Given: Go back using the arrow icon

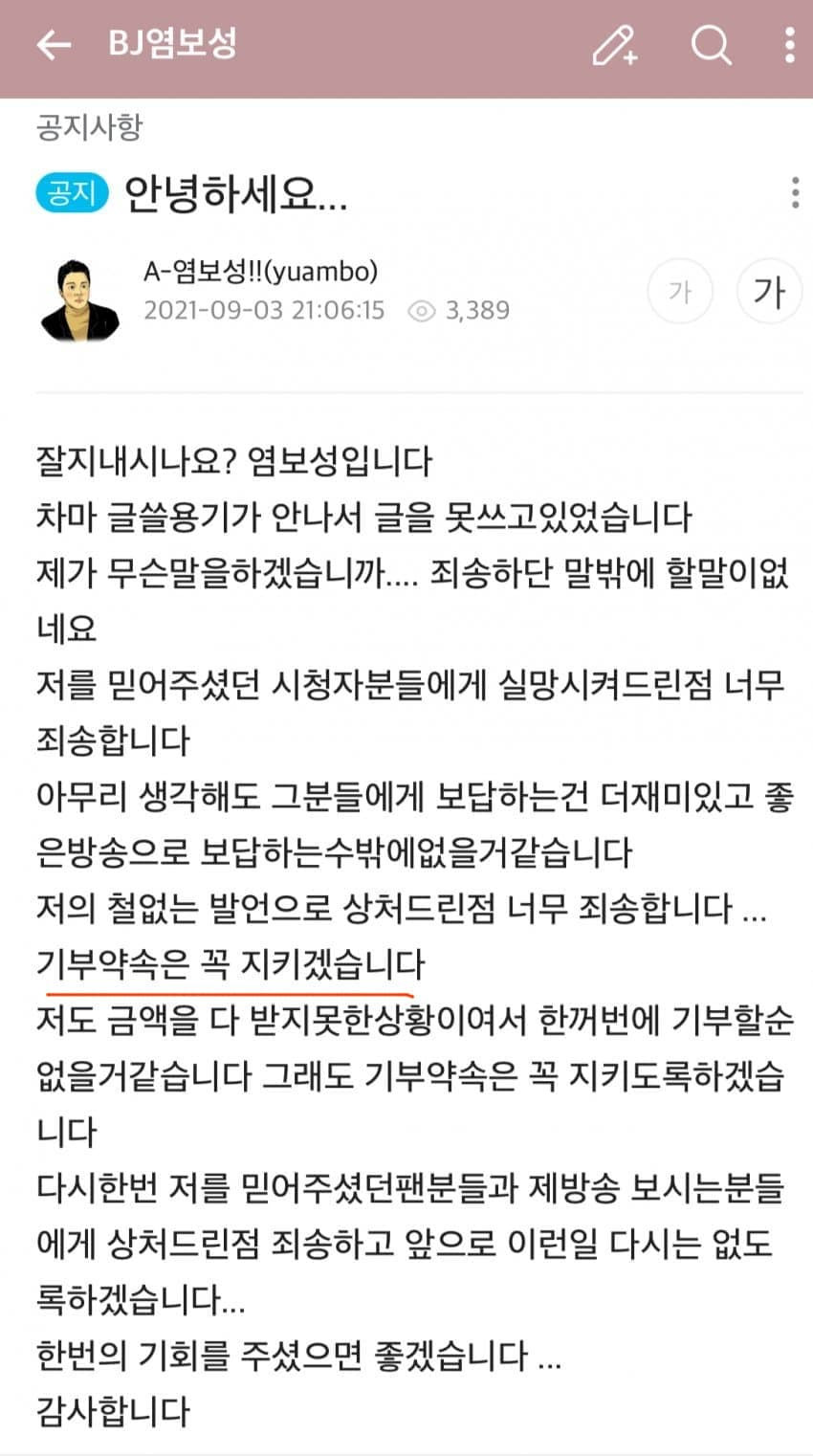Looking at the screenshot, I should pyautogui.click(x=54, y=45).
